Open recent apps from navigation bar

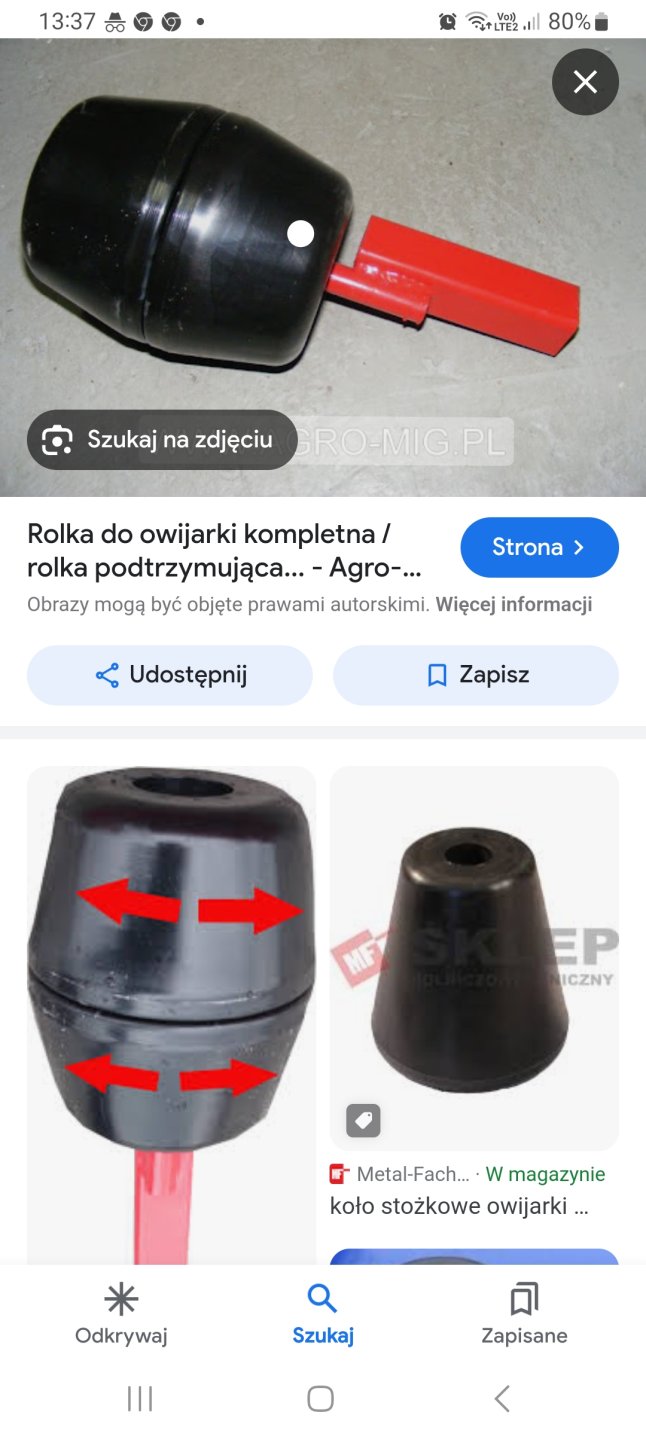point(140,1398)
